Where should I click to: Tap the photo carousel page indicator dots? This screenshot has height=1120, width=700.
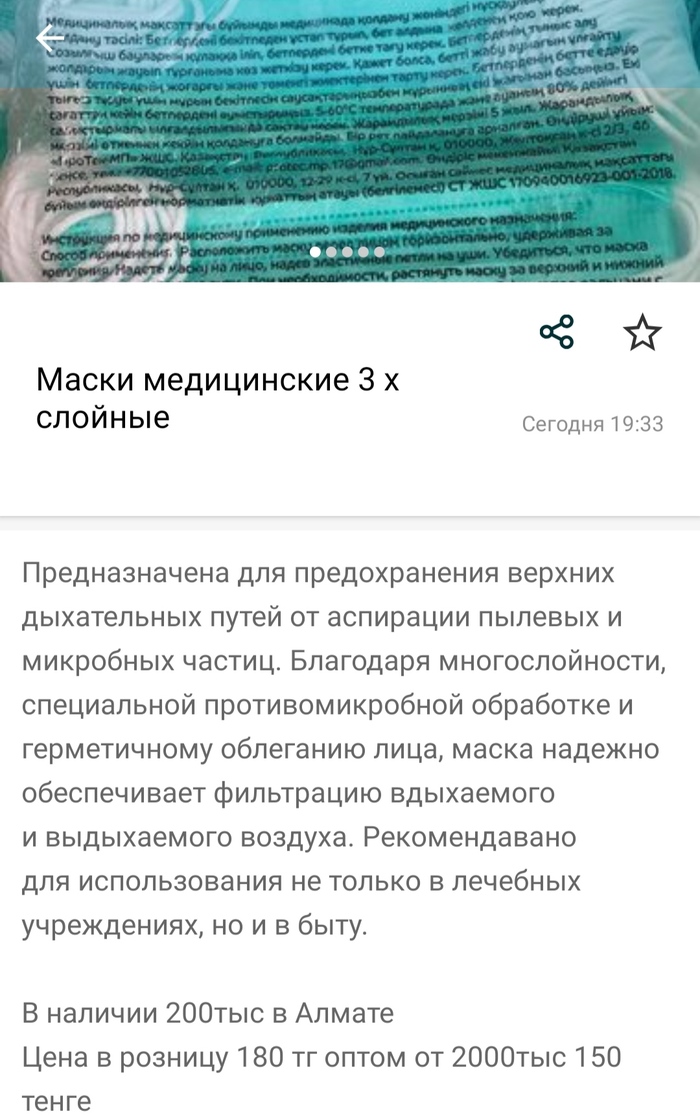pyautogui.click(x=346, y=252)
